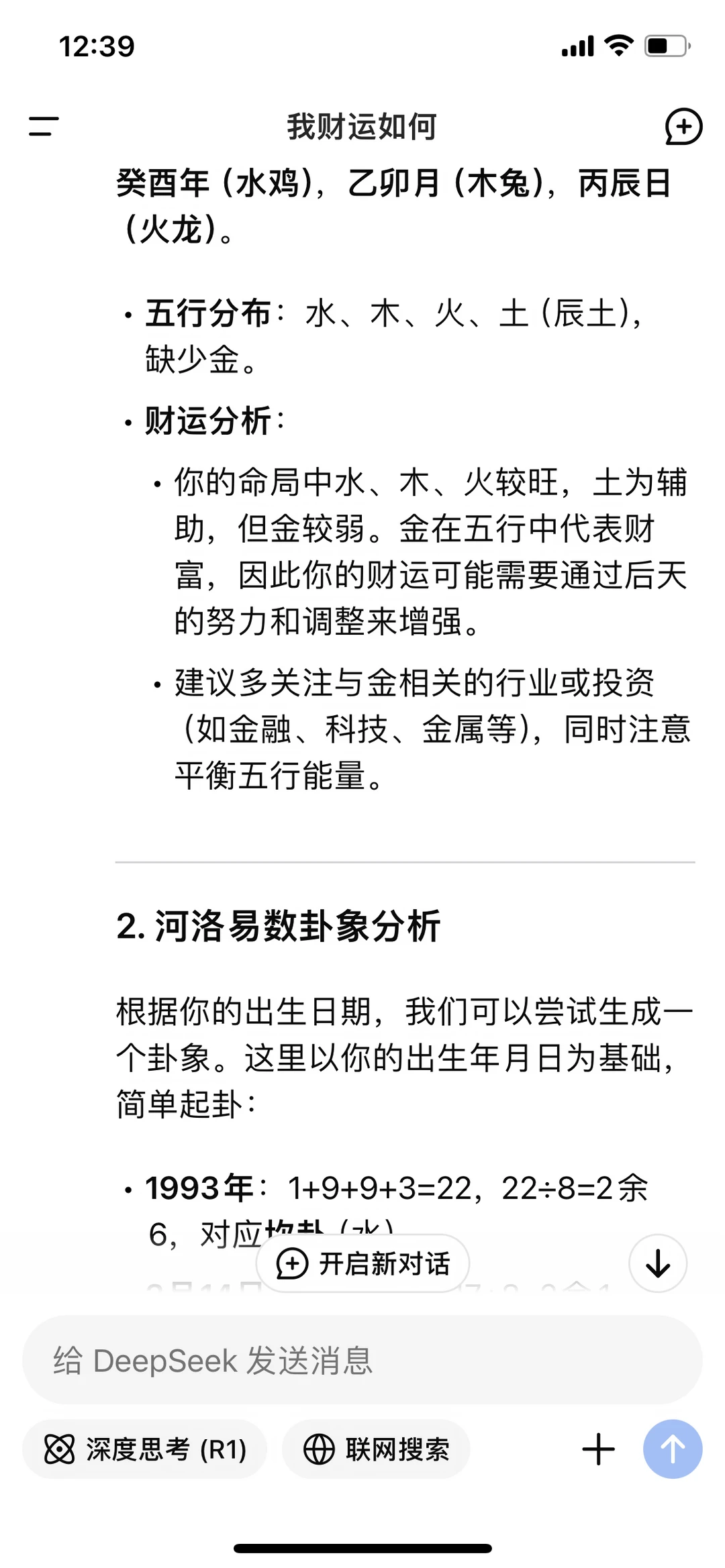Open the plus attachment button
This screenshot has width=725, height=1568.
coord(598,1449)
